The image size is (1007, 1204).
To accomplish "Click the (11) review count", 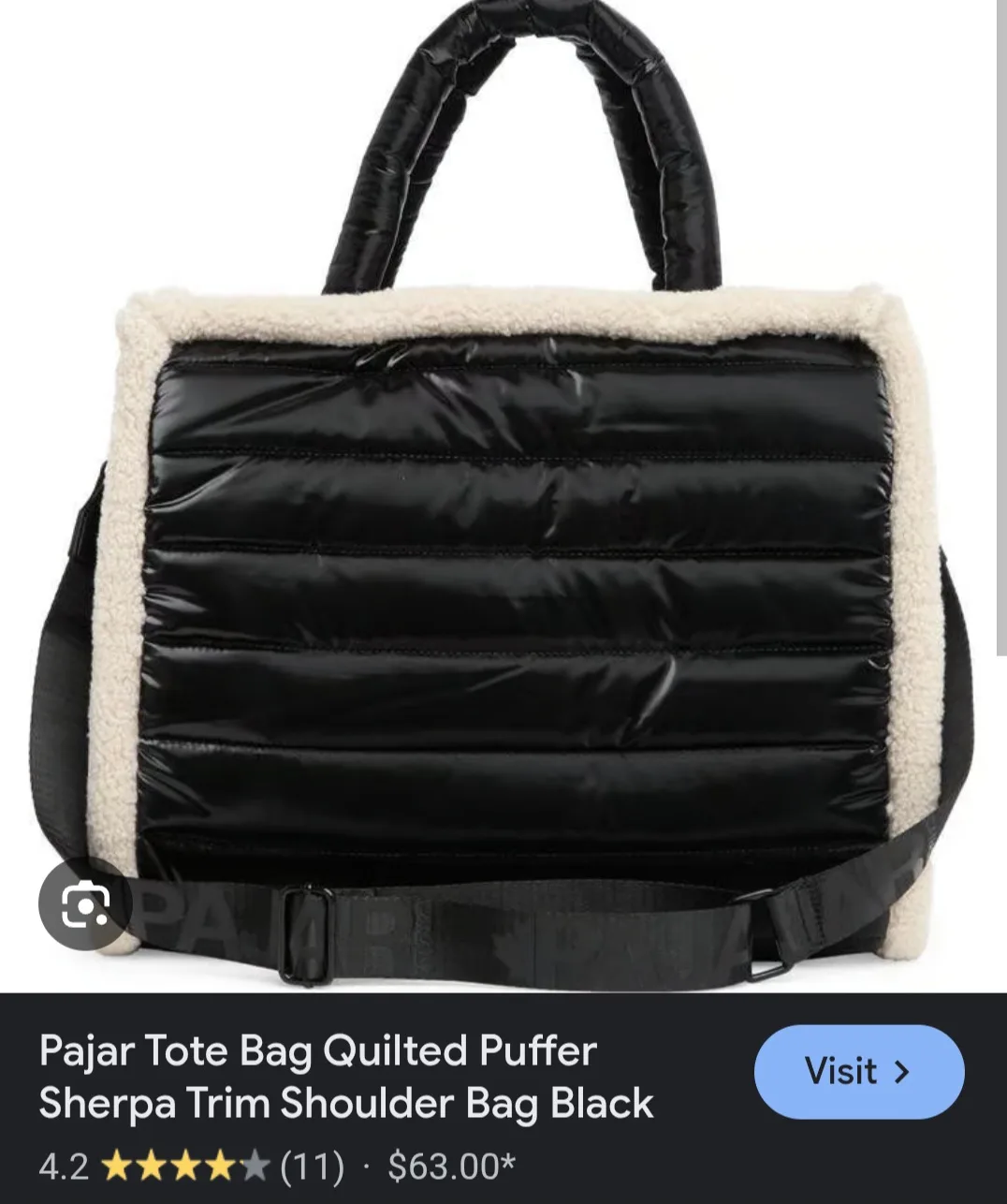I will click(x=309, y=1164).
